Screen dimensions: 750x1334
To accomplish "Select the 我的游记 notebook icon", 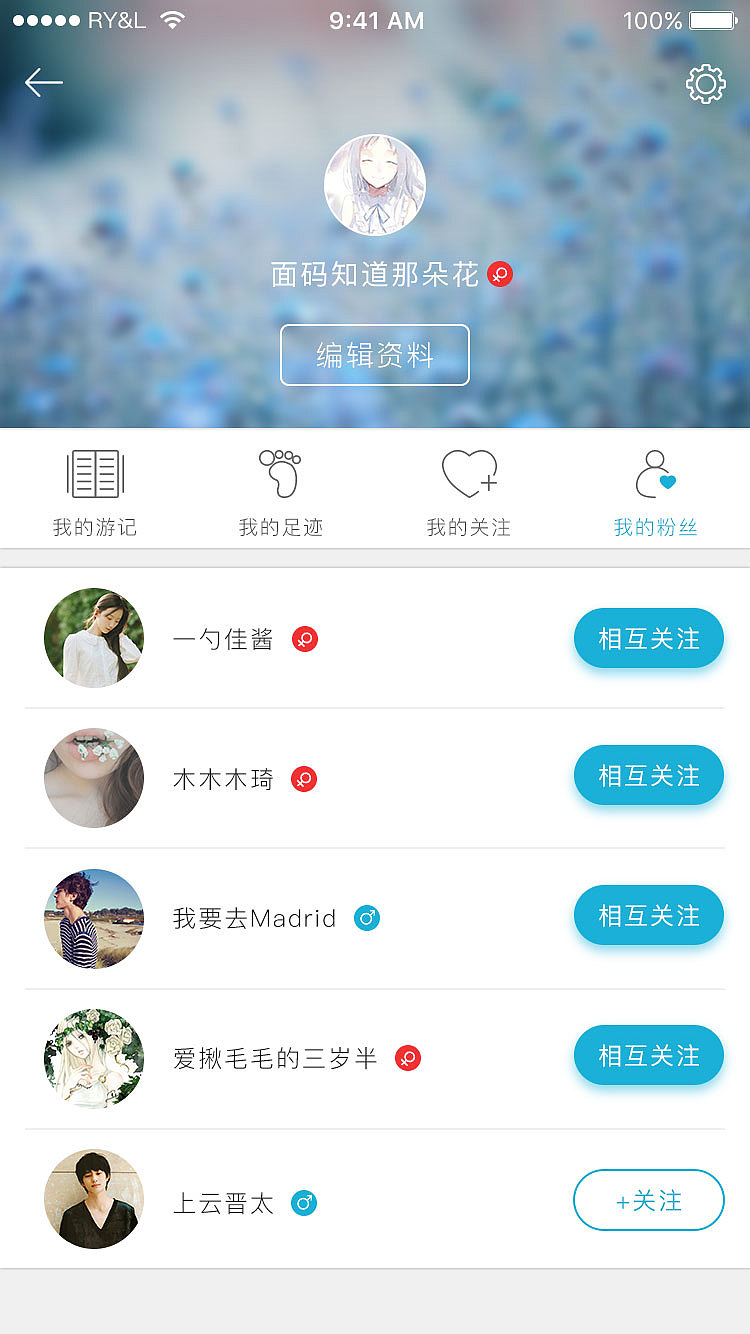I will click(94, 475).
